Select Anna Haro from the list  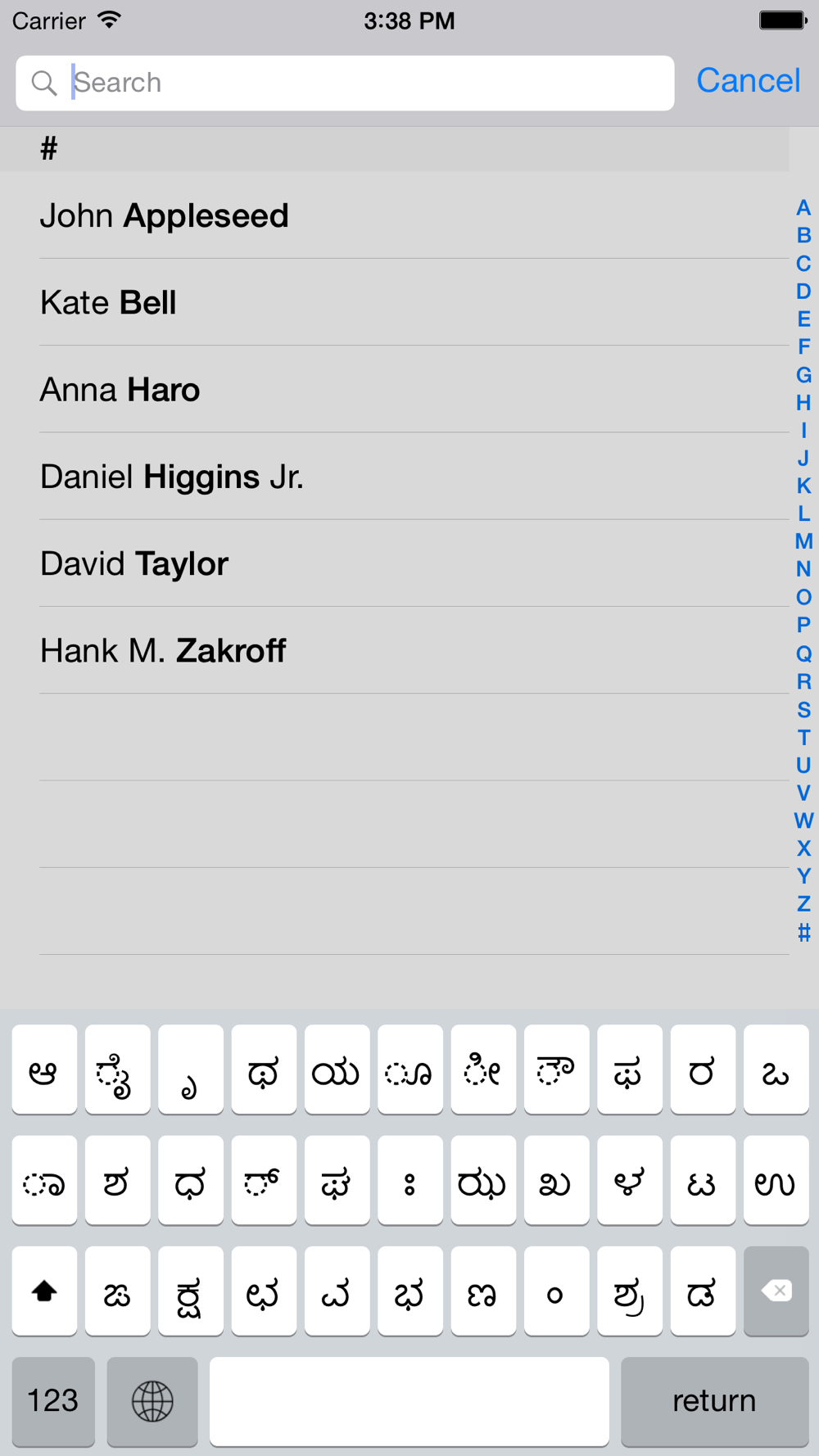click(x=395, y=390)
